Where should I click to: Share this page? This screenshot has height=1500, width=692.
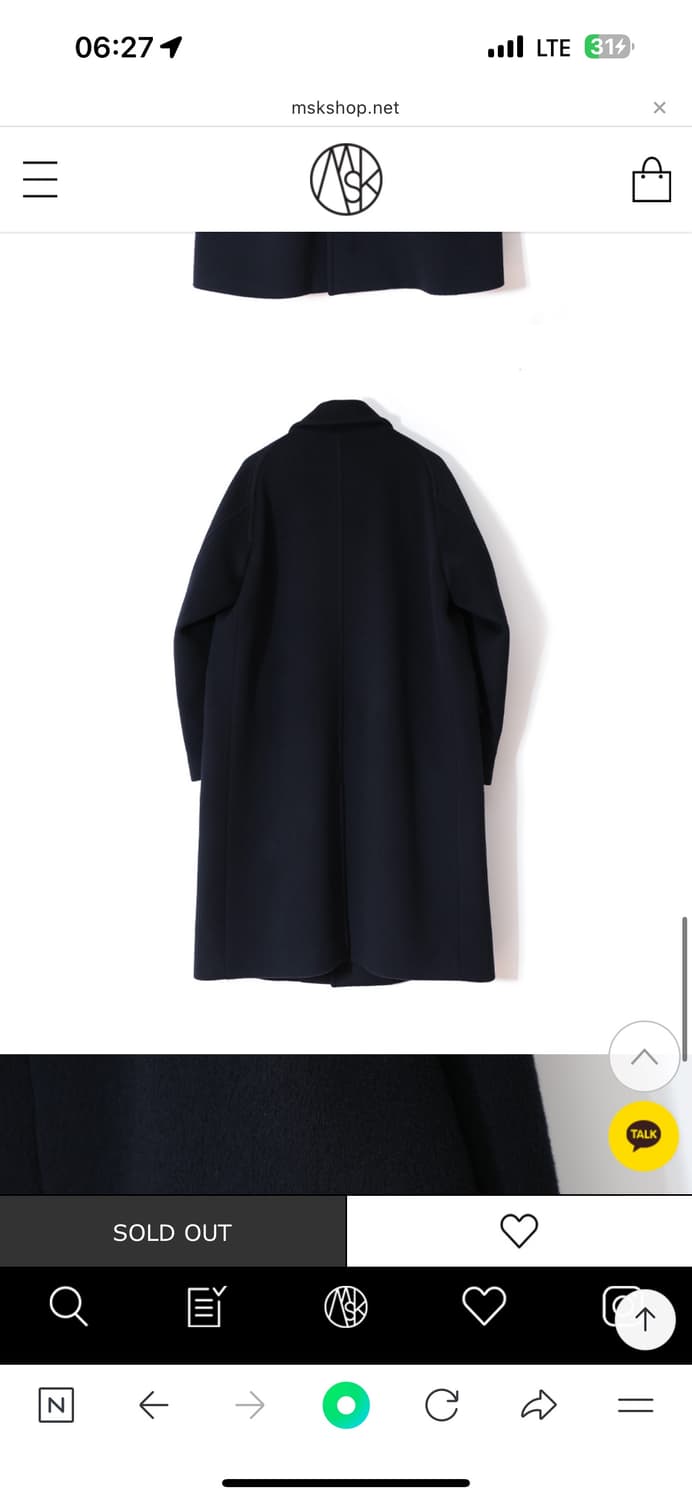coord(539,1406)
